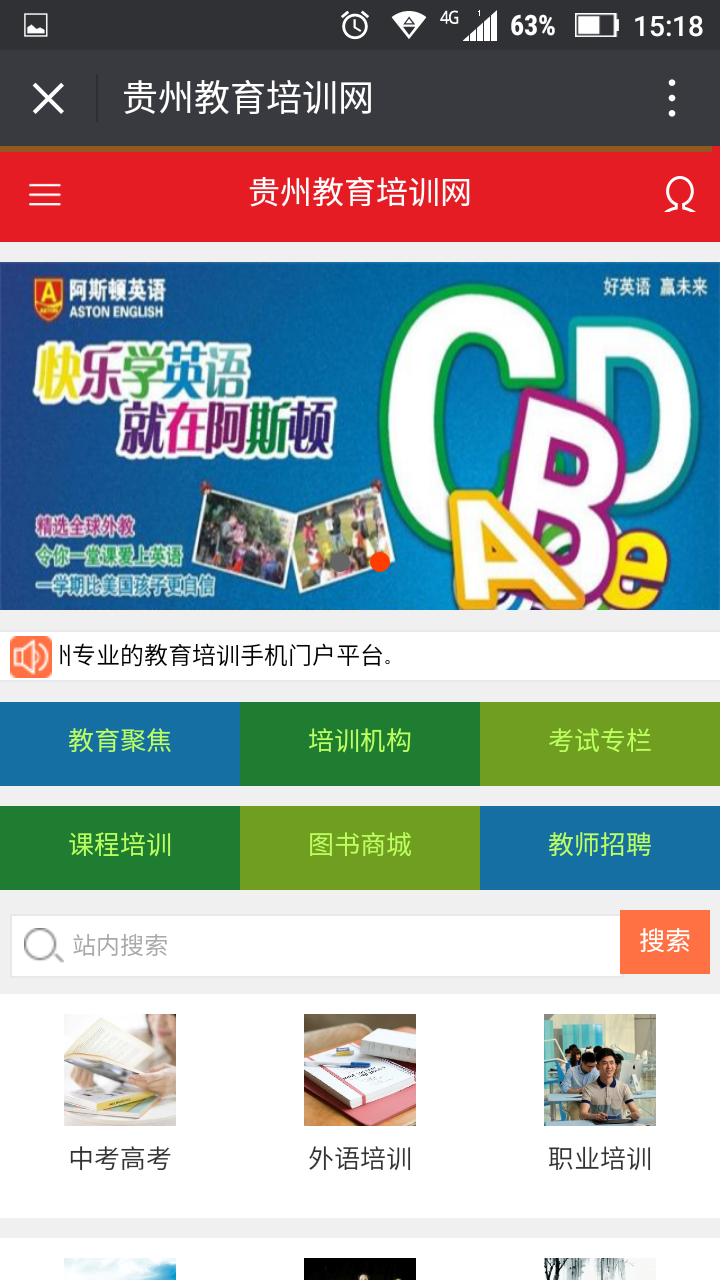Open the 考试专栏 section
The image size is (720, 1280).
600,742
